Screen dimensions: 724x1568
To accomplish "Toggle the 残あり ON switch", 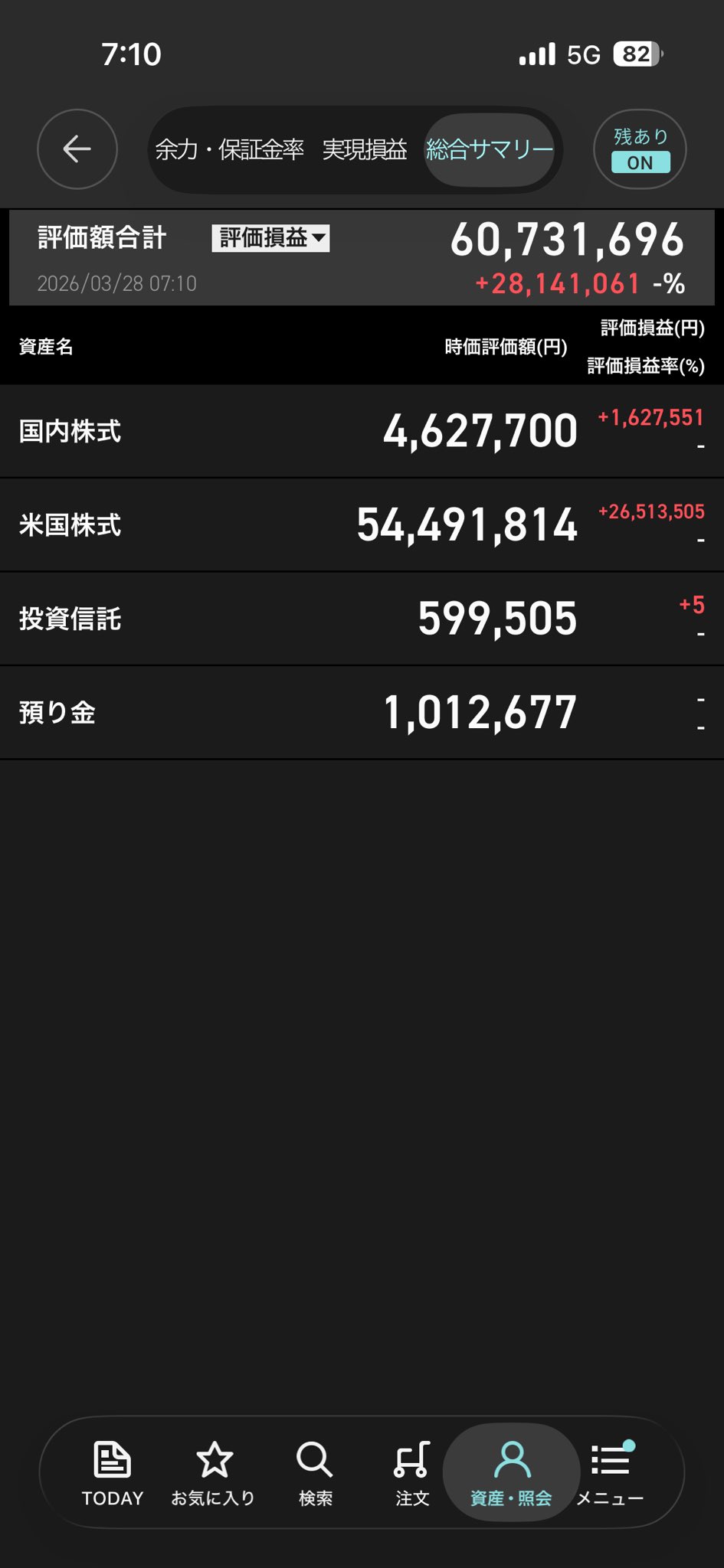I will pyautogui.click(x=640, y=149).
